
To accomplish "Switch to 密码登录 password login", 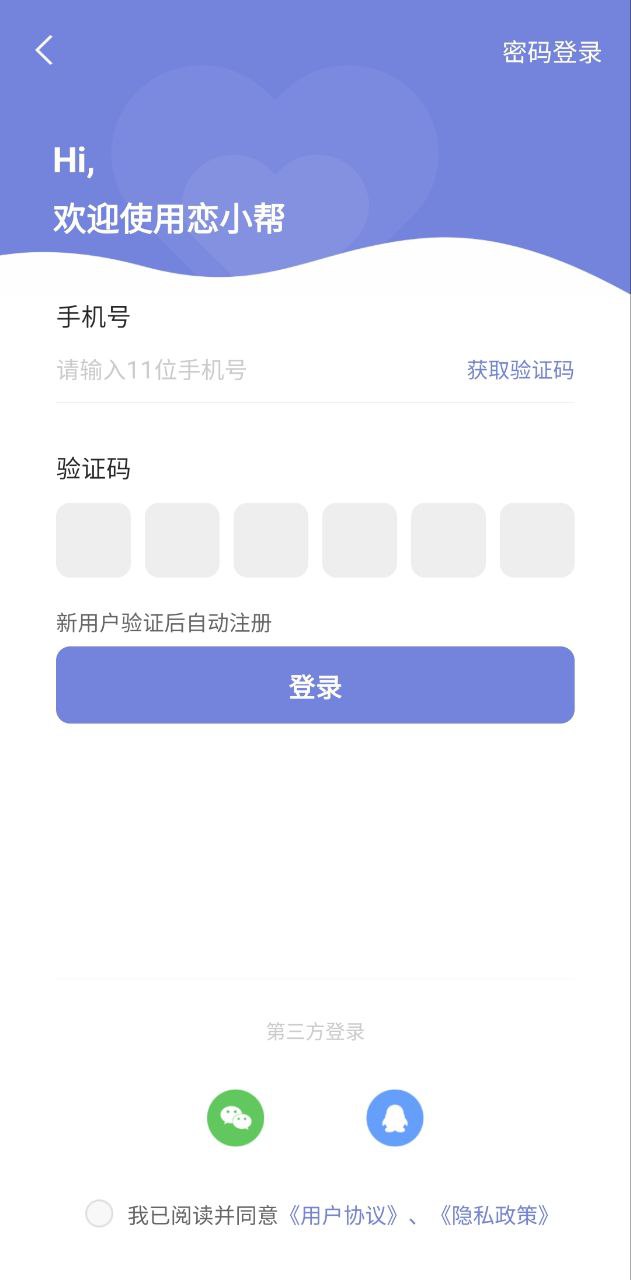I will click(x=552, y=53).
